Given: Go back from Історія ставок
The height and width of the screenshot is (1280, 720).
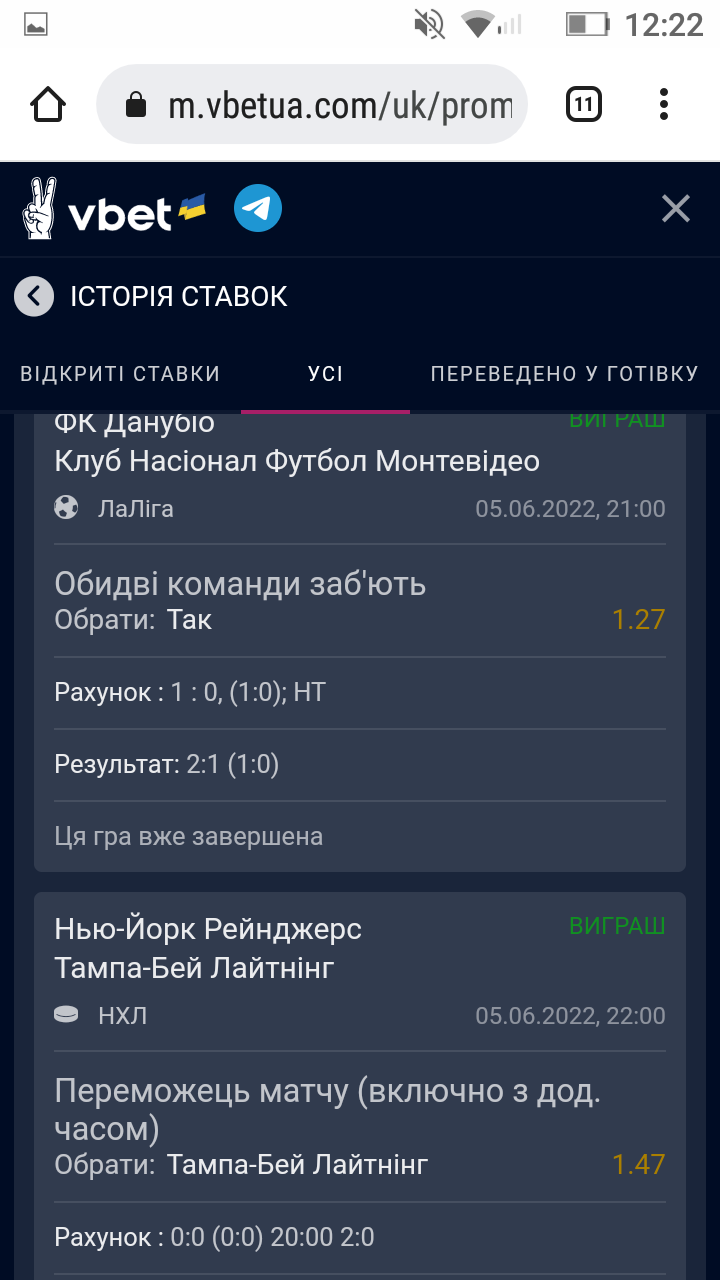Looking at the screenshot, I should click(x=34, y=296).
